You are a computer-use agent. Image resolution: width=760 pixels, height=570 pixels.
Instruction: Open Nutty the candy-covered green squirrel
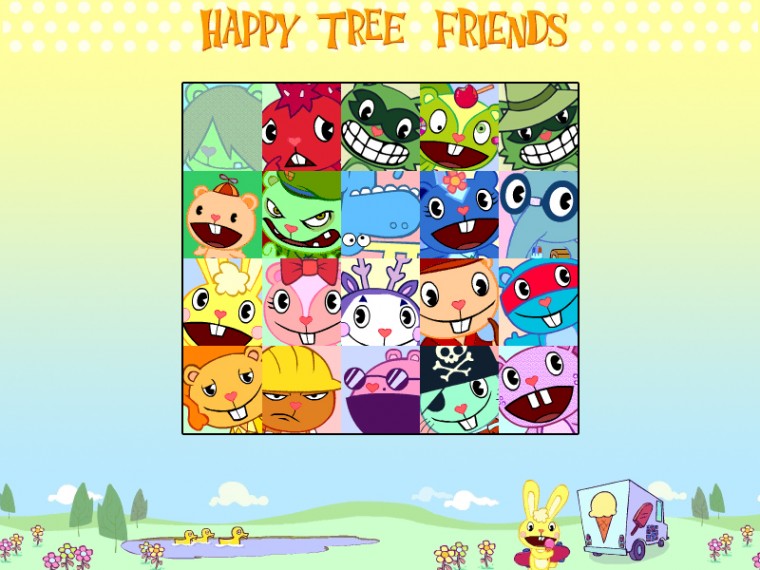[459, 127]
